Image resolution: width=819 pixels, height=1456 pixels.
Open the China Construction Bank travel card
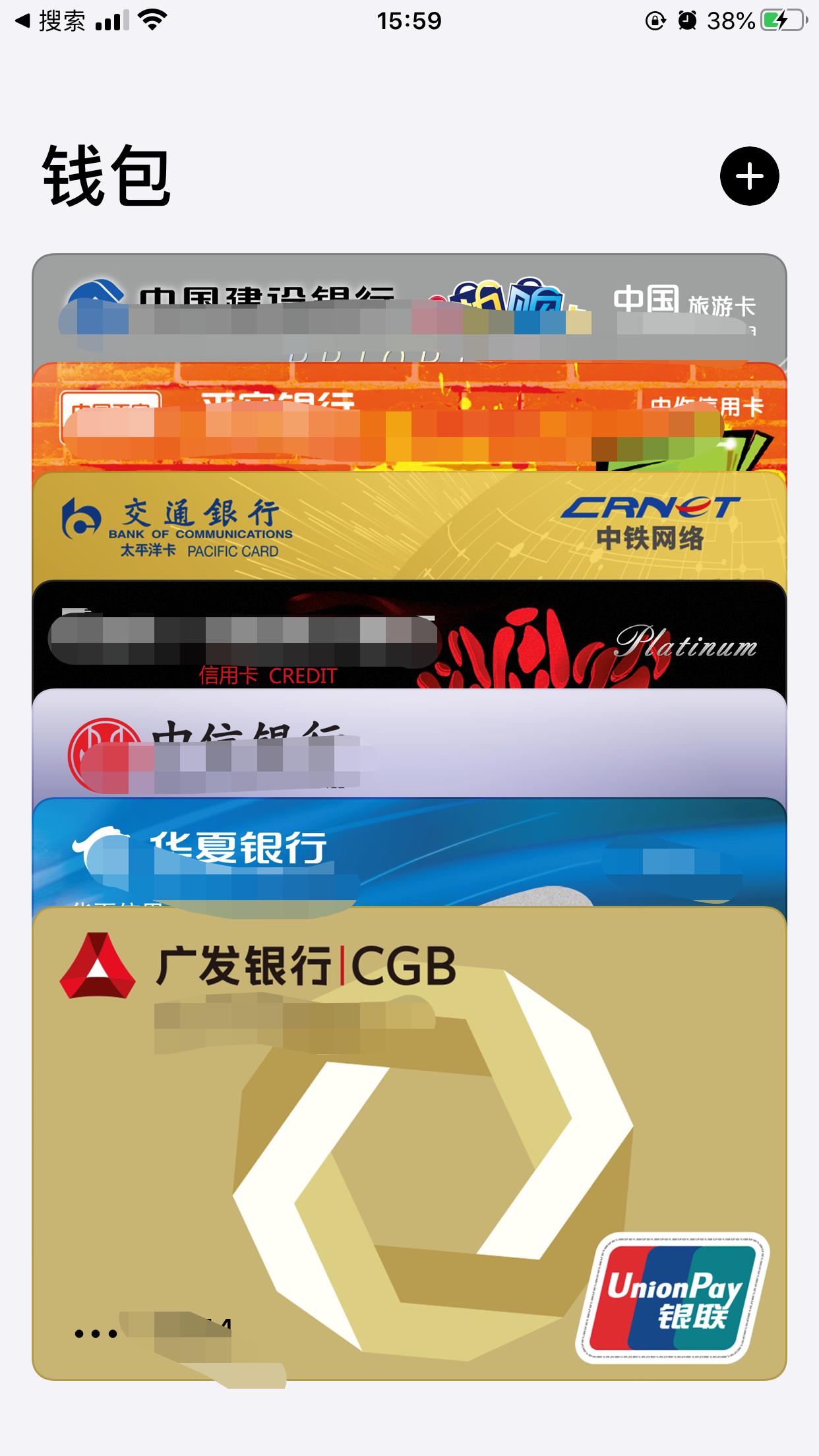pos(409,308)
